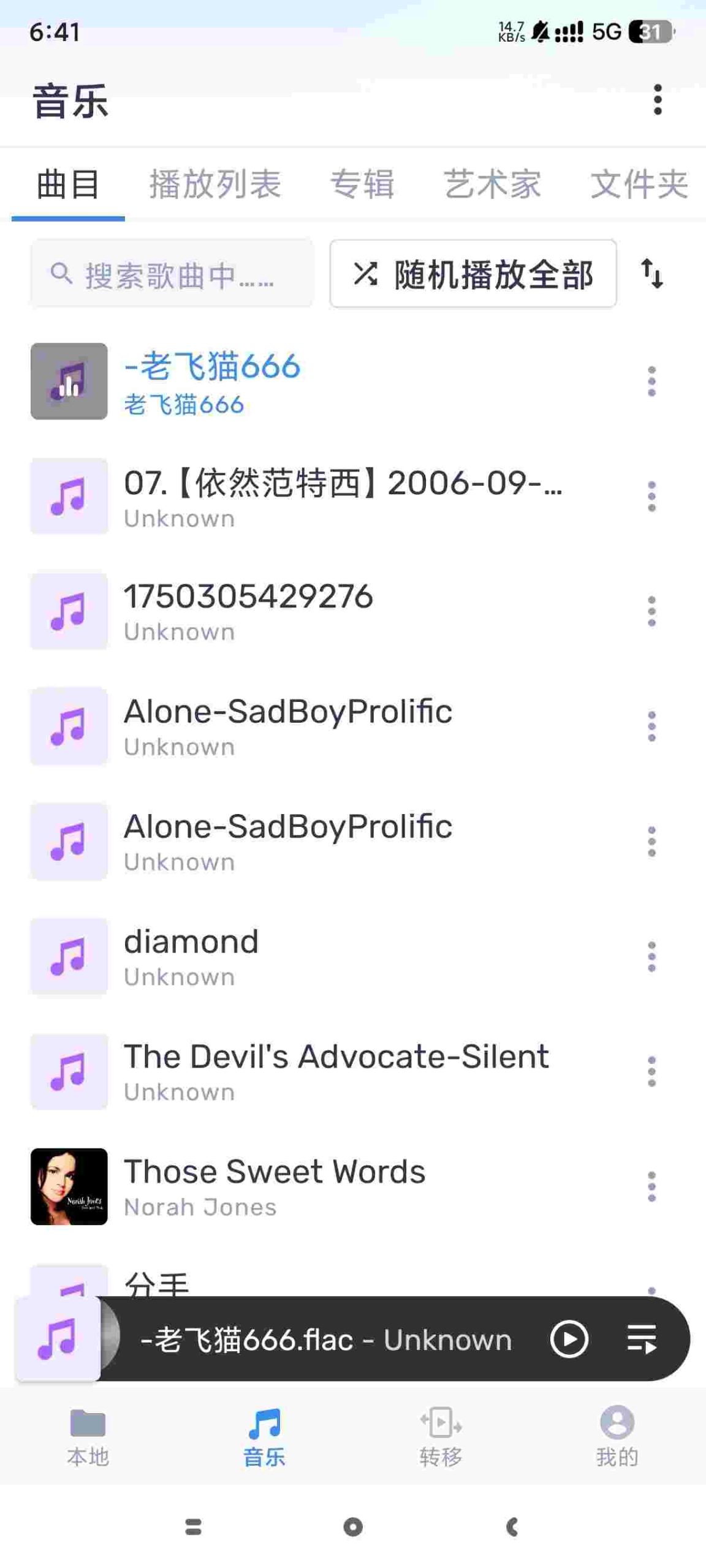
Task: Open more options for The Devil's Advocate-Silent
Action: coord(651,1071)
